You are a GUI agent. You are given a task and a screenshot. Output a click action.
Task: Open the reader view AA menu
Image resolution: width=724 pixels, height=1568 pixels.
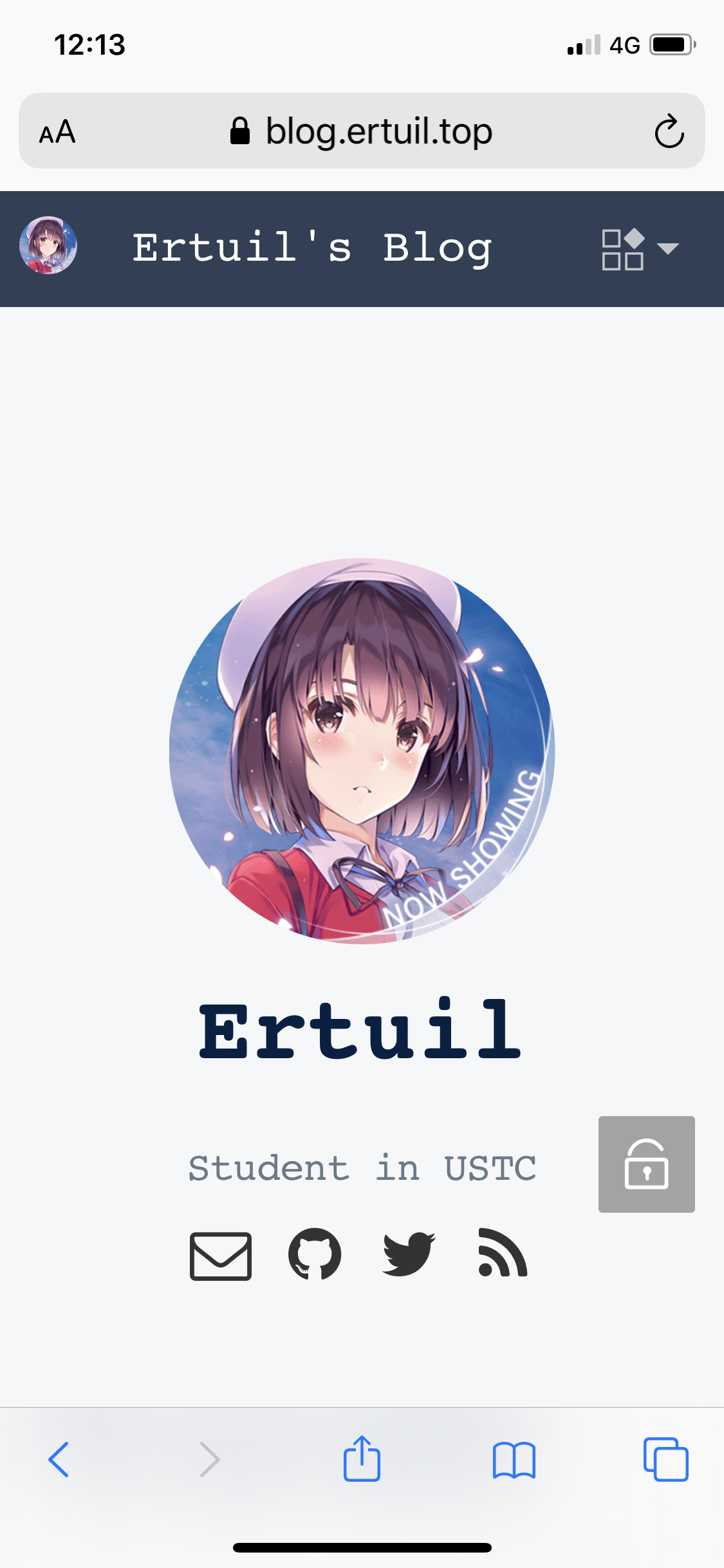coord(57,132)
